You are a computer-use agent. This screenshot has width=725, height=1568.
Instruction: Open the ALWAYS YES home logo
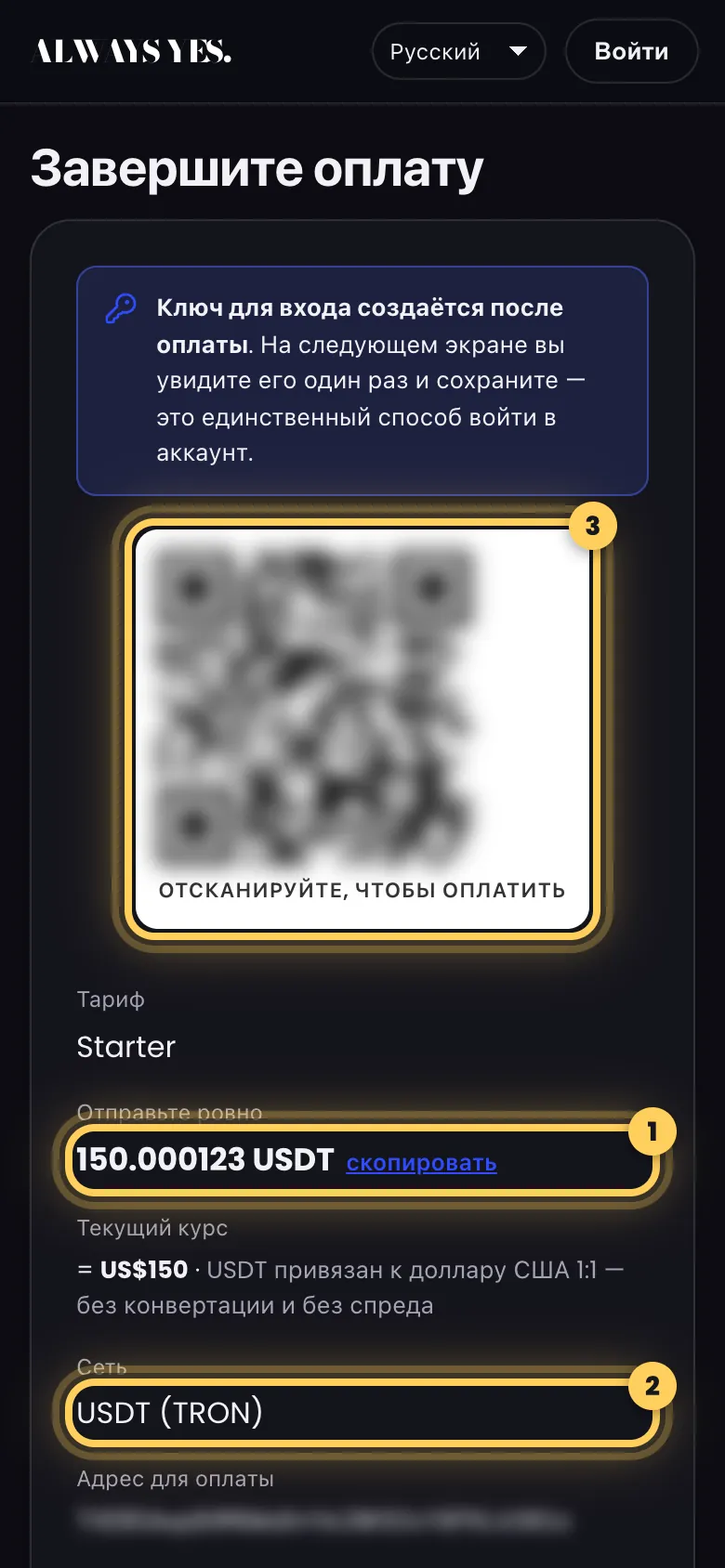(x=133, y=51)
